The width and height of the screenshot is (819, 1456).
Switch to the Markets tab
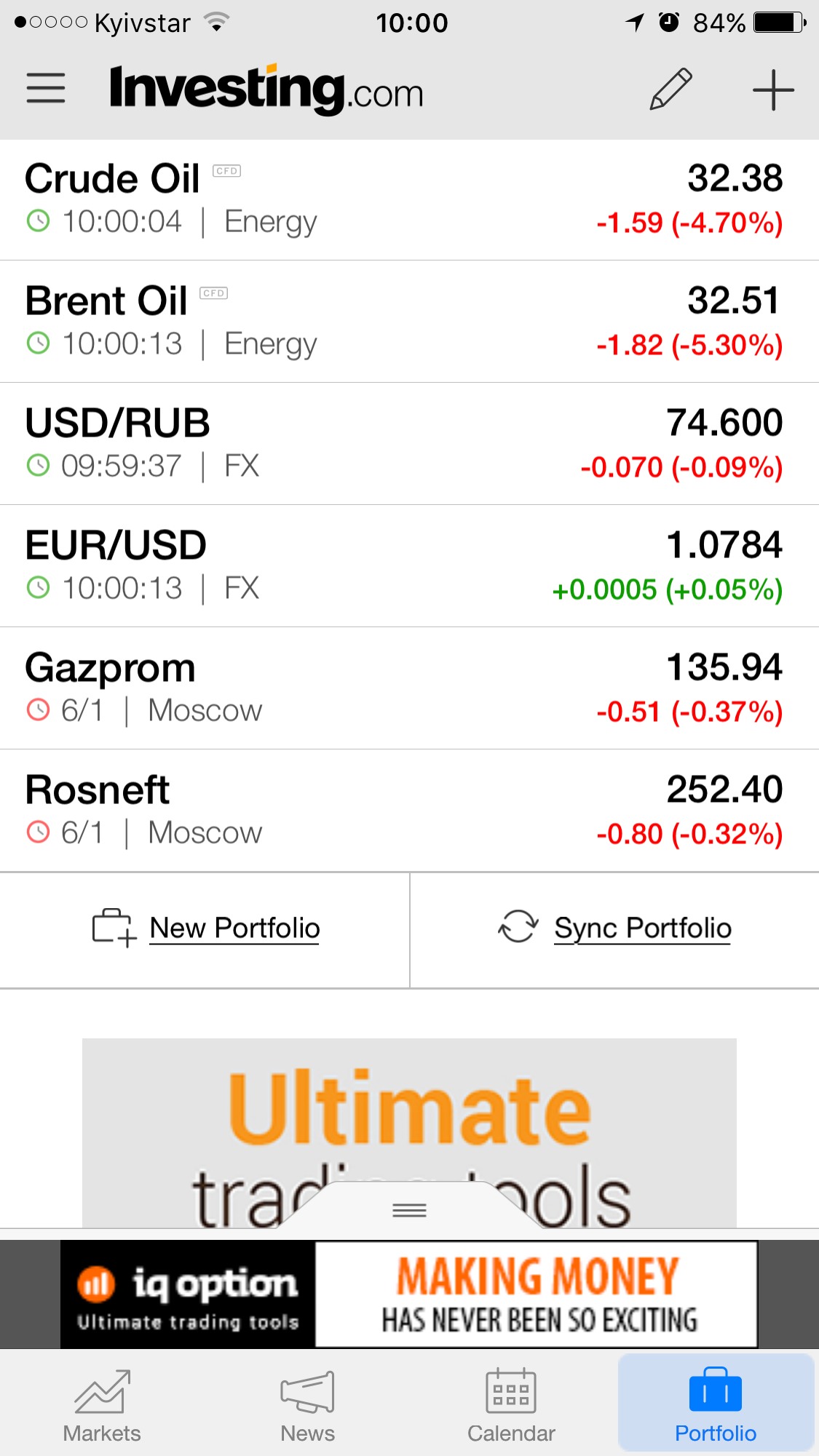coord(102,1404)
